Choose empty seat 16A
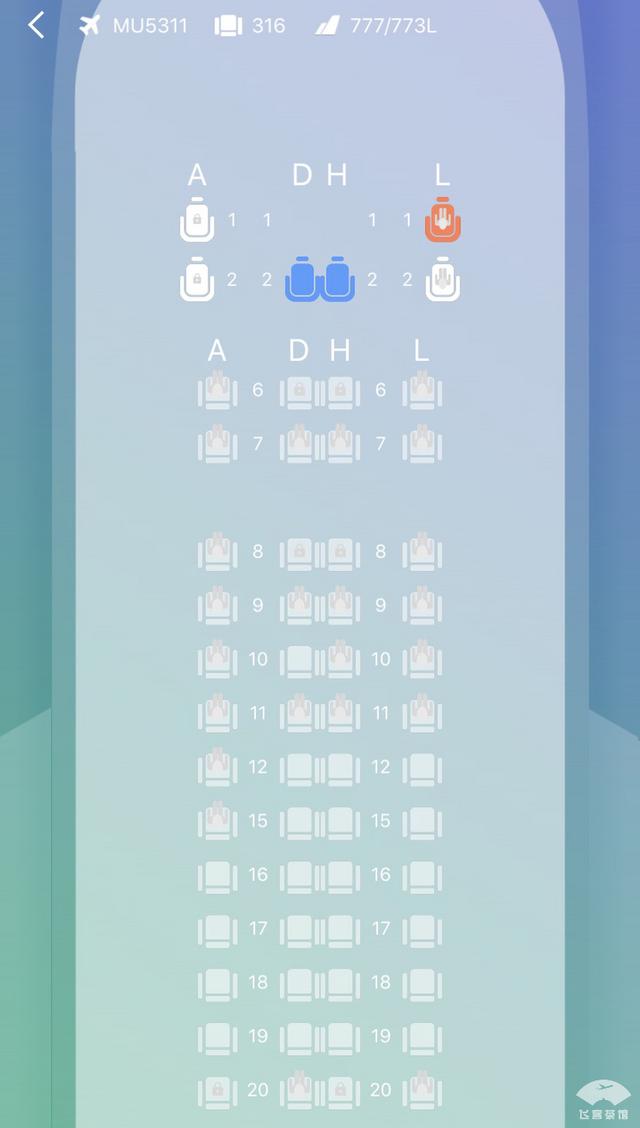Screen dimensions: 640x1128 217,876
